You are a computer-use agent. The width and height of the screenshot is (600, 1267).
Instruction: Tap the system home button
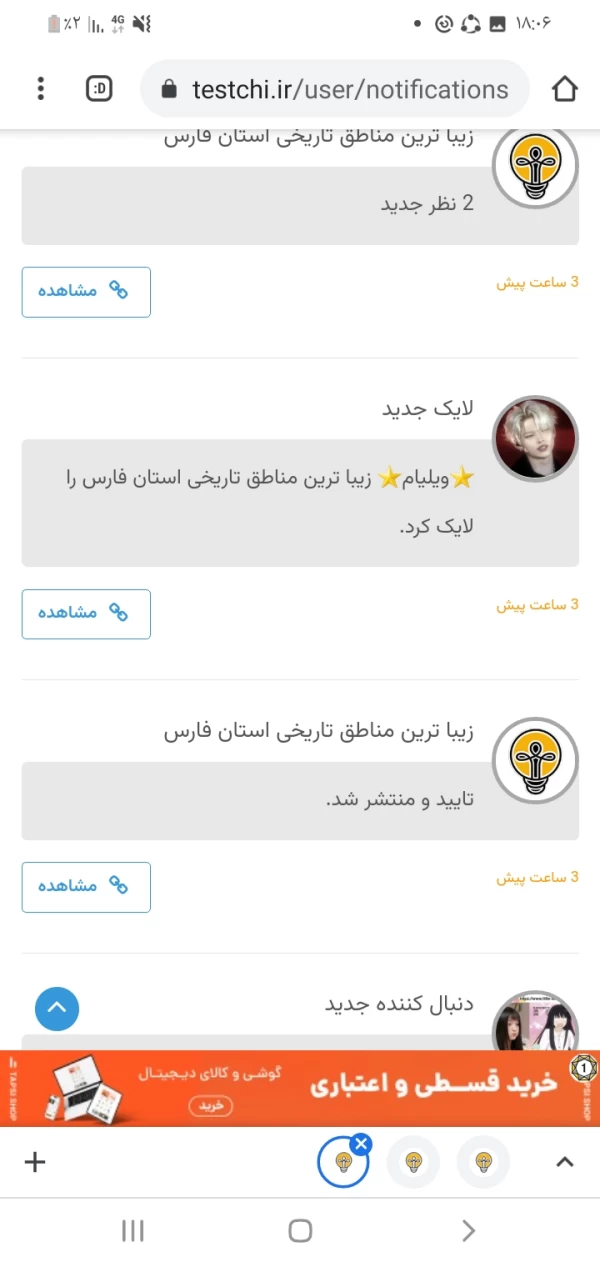300,1230
